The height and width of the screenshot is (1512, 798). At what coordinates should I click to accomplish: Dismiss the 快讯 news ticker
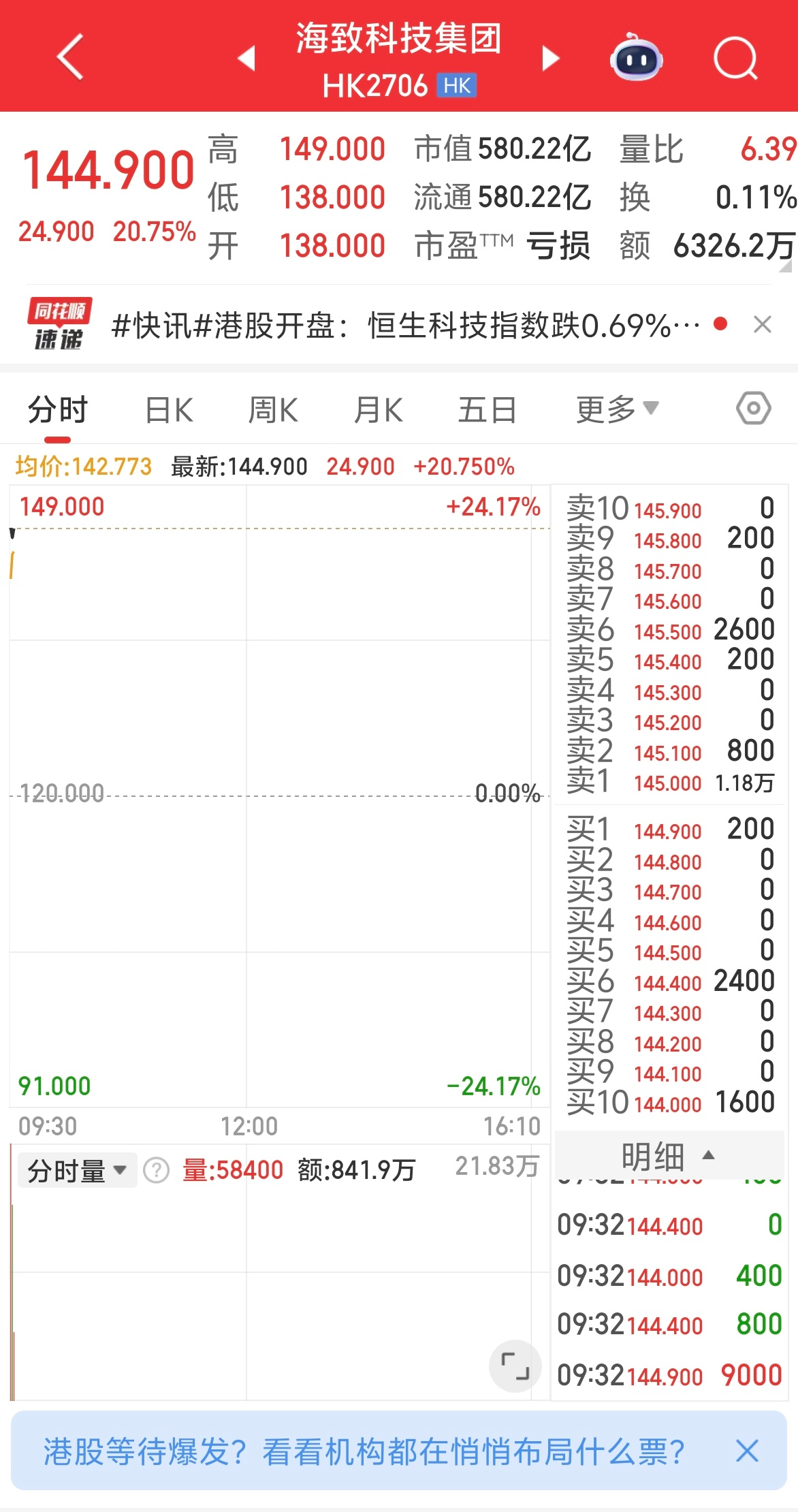pos(763,325)
